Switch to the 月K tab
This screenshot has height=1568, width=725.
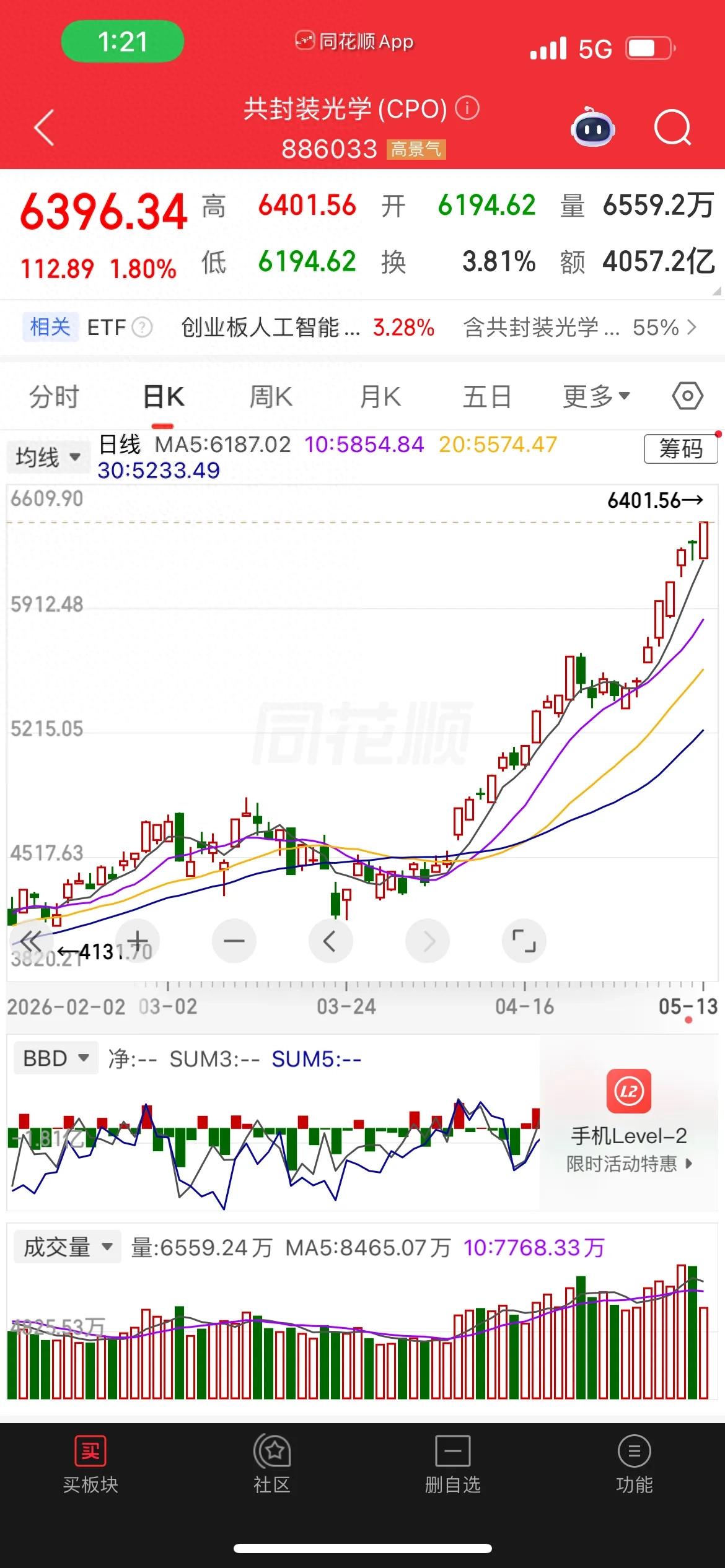380,397
